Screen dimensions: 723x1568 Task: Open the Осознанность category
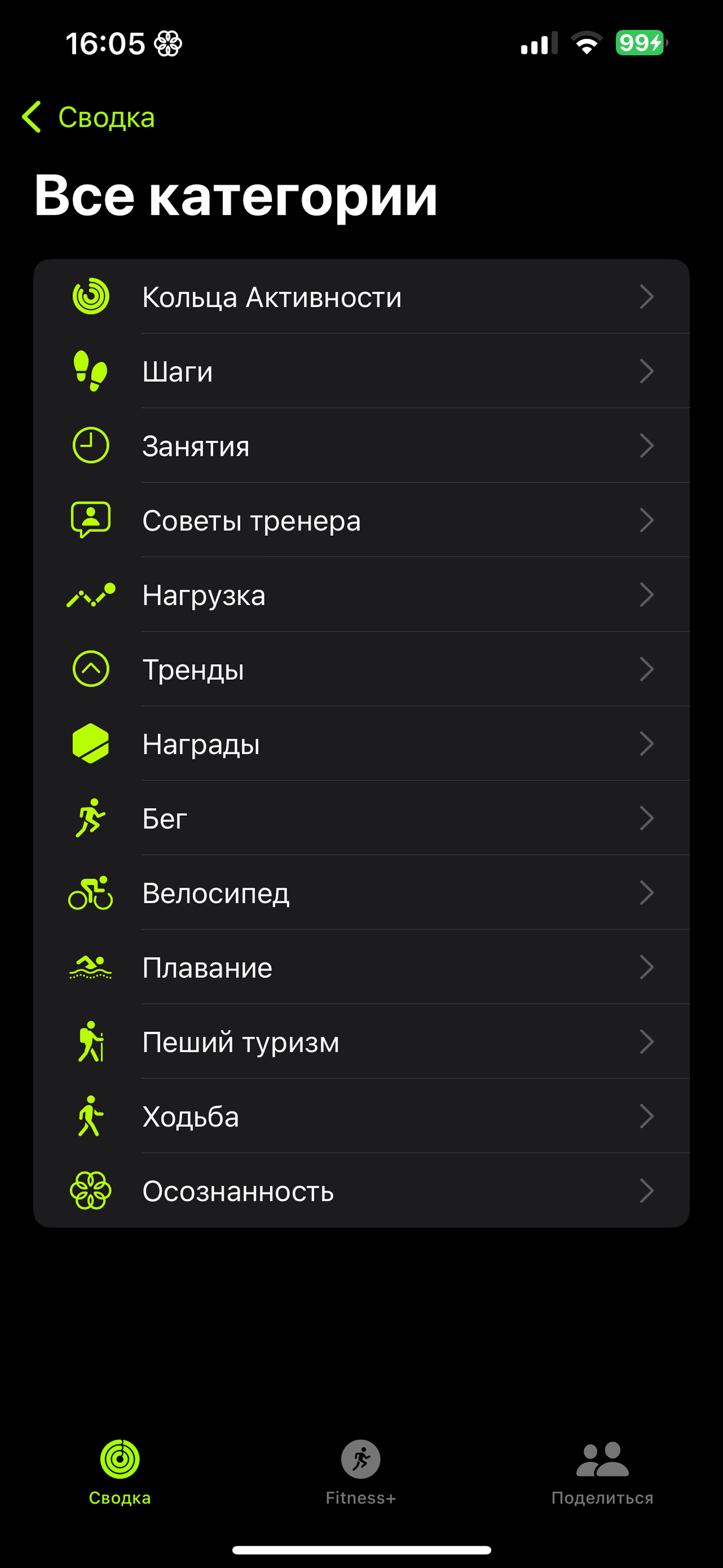[x=361, y=1191]
